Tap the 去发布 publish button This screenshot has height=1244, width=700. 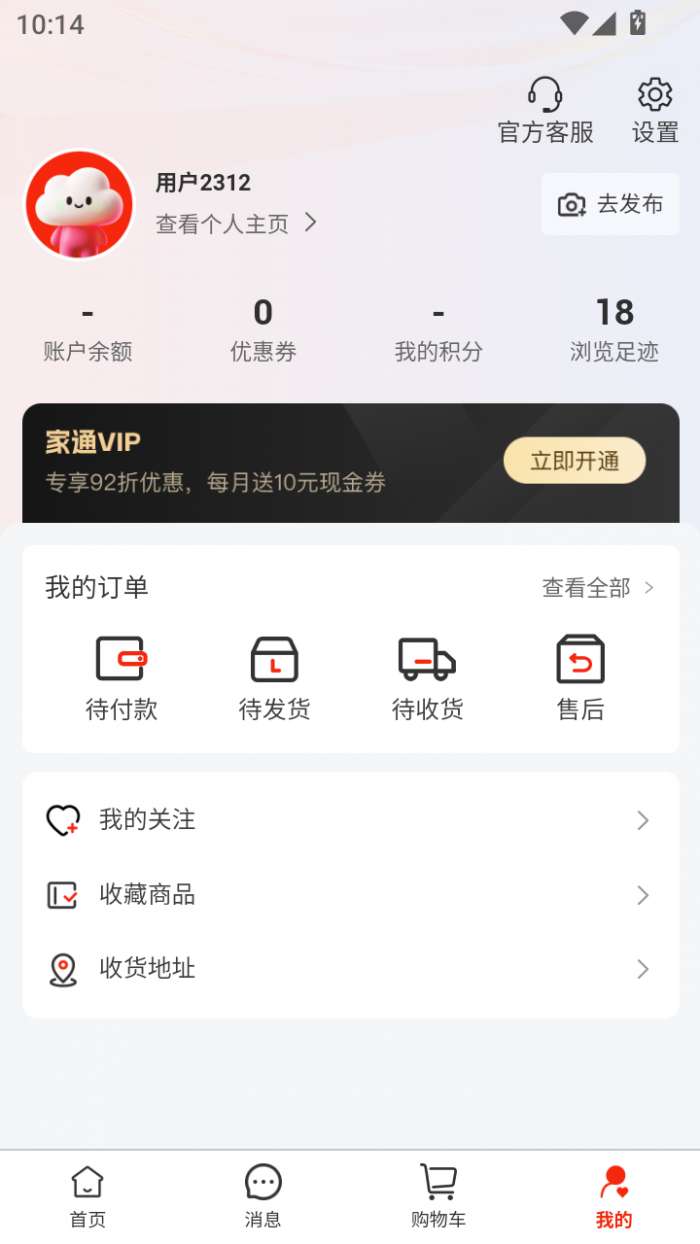[x=610, y=205]
